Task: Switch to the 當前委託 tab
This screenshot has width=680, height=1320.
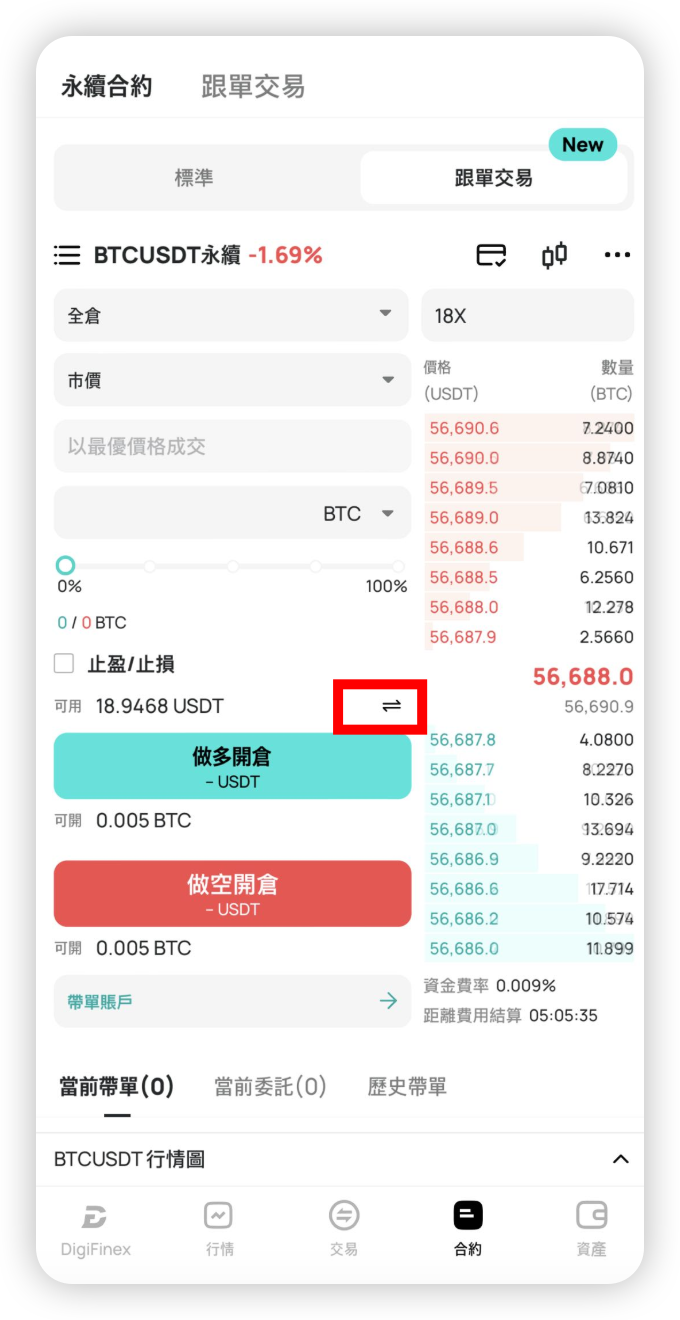Action: [270, 1087]
